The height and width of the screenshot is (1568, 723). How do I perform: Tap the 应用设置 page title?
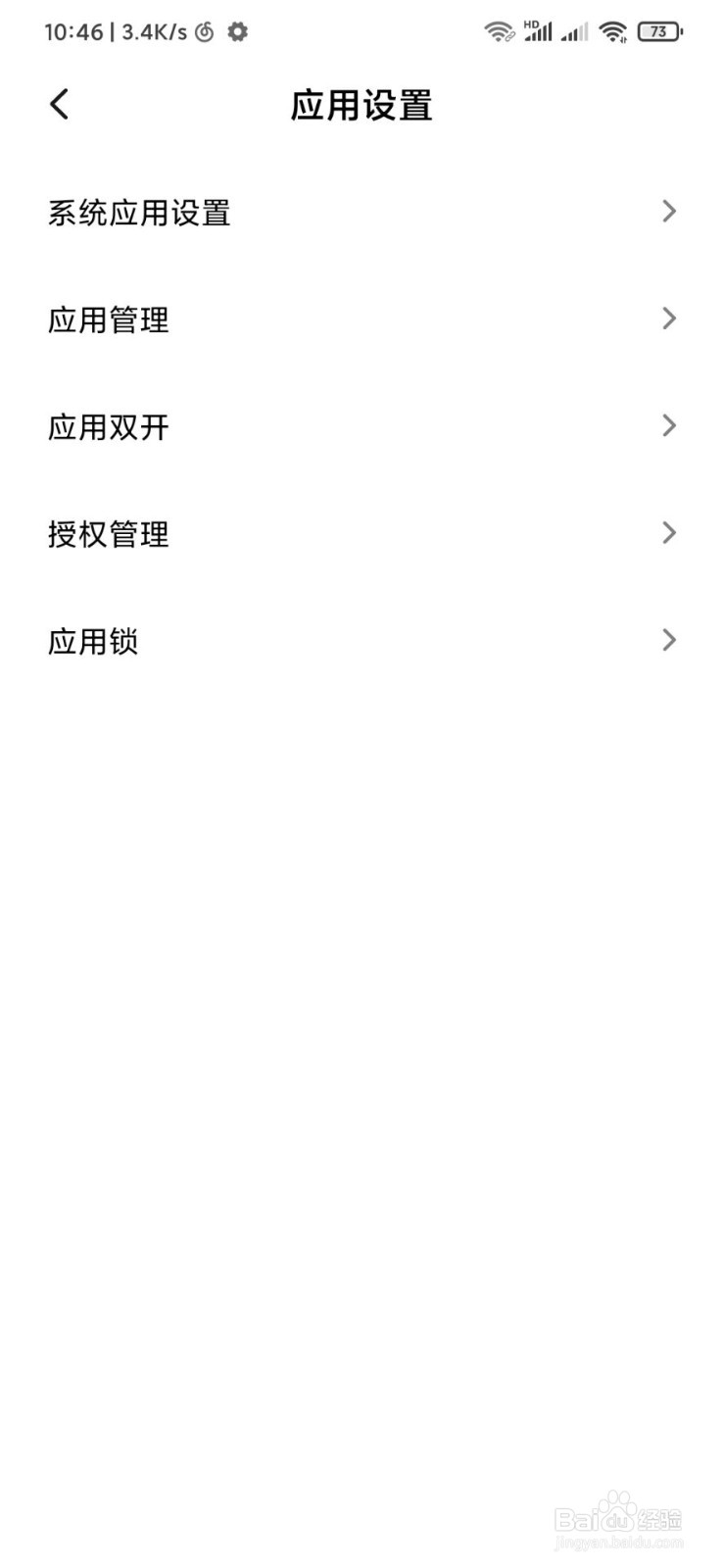361,105
